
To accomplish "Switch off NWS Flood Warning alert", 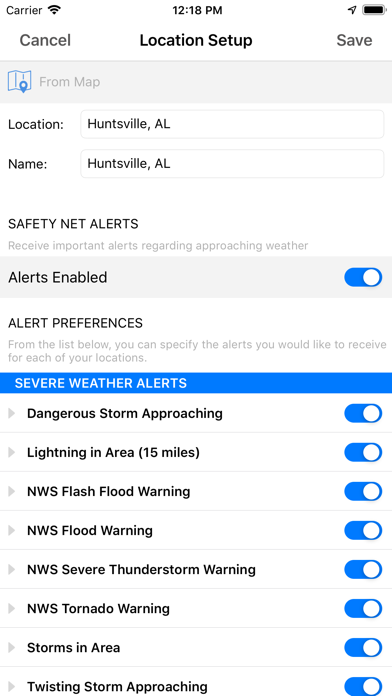I will tap(363, 530).
